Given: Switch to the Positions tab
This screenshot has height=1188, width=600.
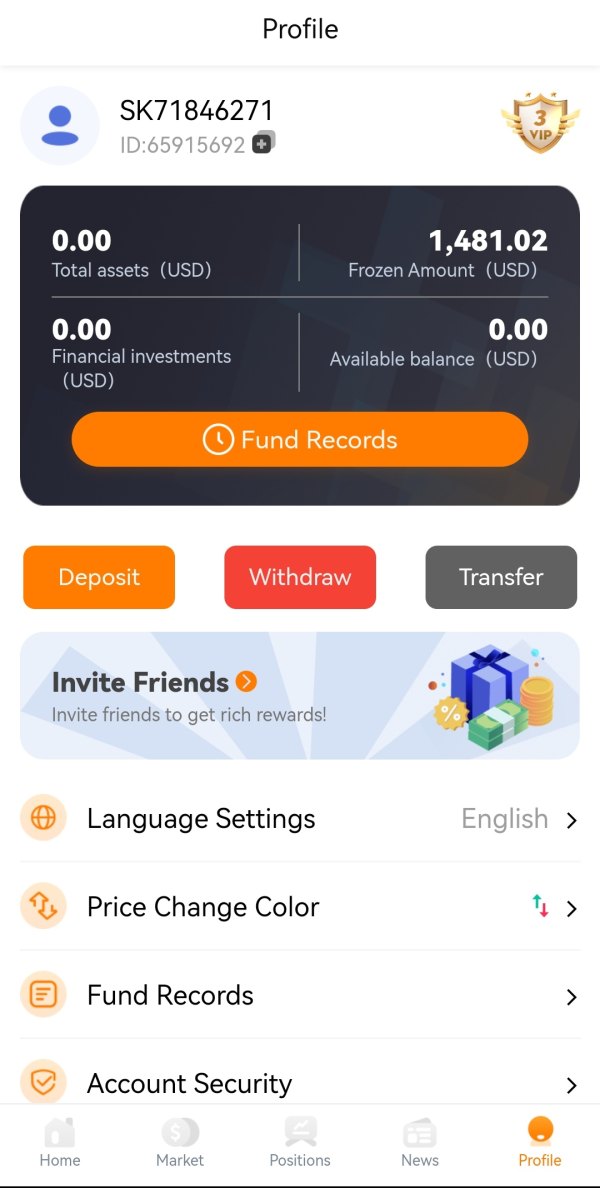Looking at the screenshot, I should point(300,1143).
